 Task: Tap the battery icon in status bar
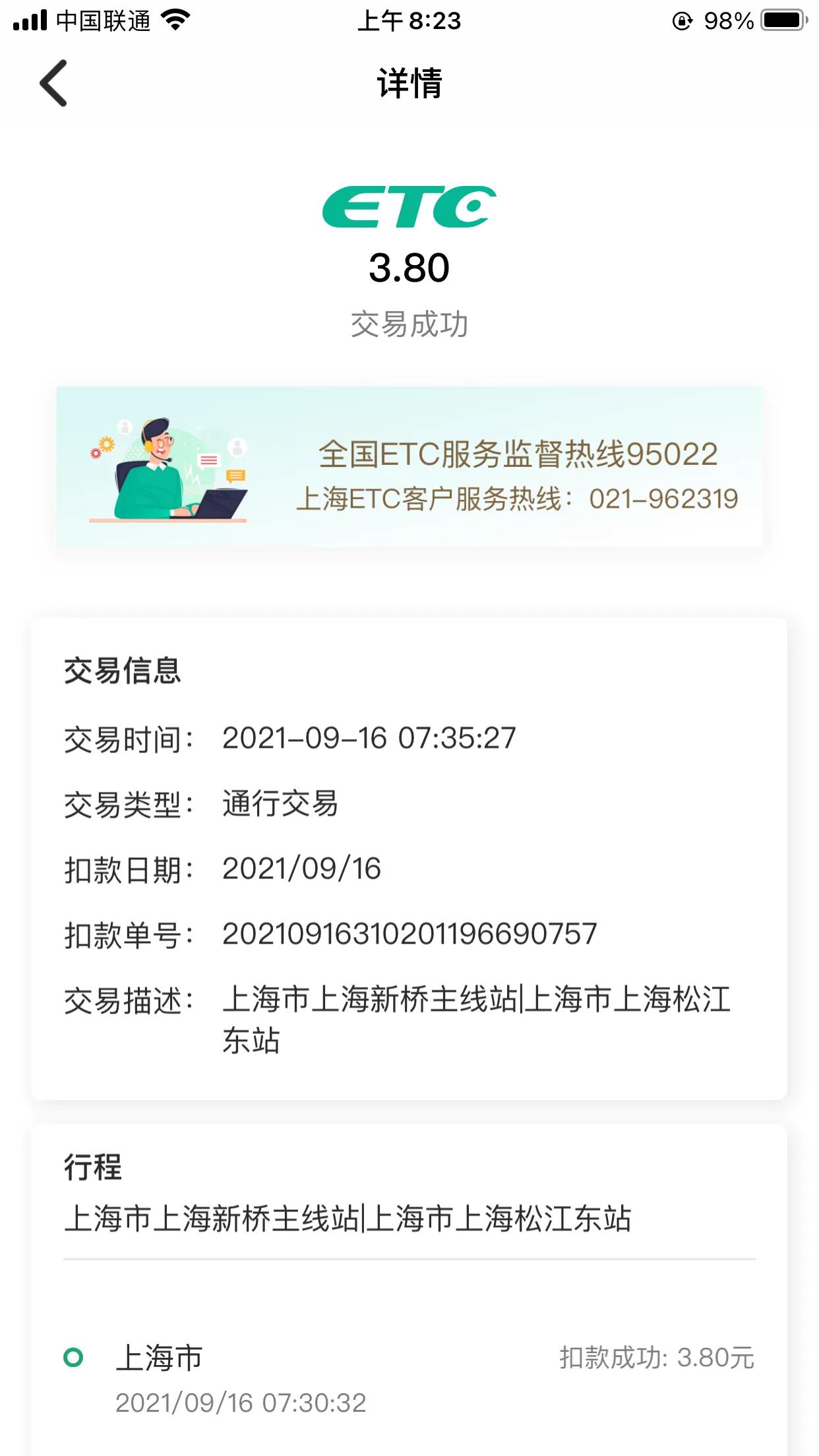[781, 20]
